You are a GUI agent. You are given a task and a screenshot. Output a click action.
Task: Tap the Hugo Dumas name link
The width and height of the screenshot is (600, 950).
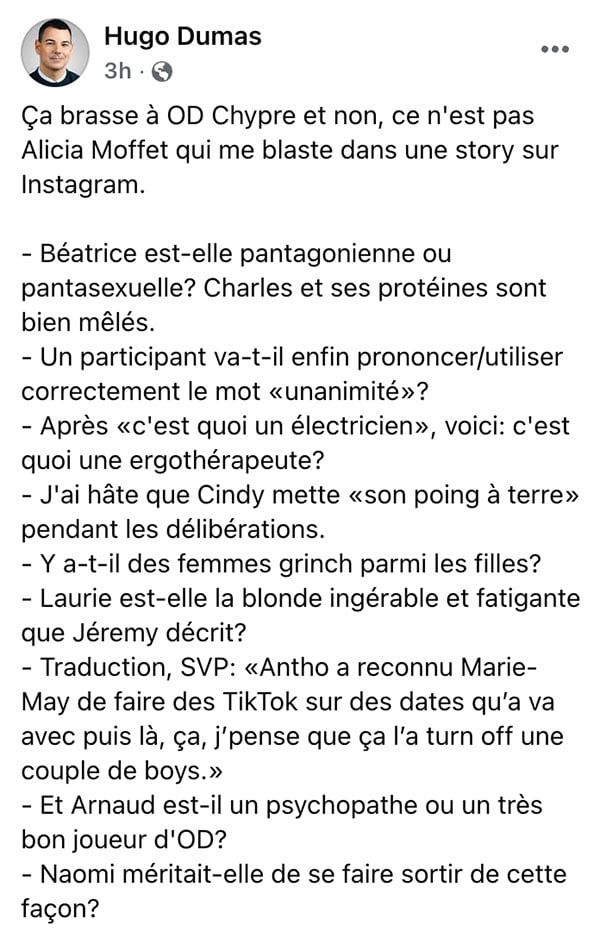(182, 36)
